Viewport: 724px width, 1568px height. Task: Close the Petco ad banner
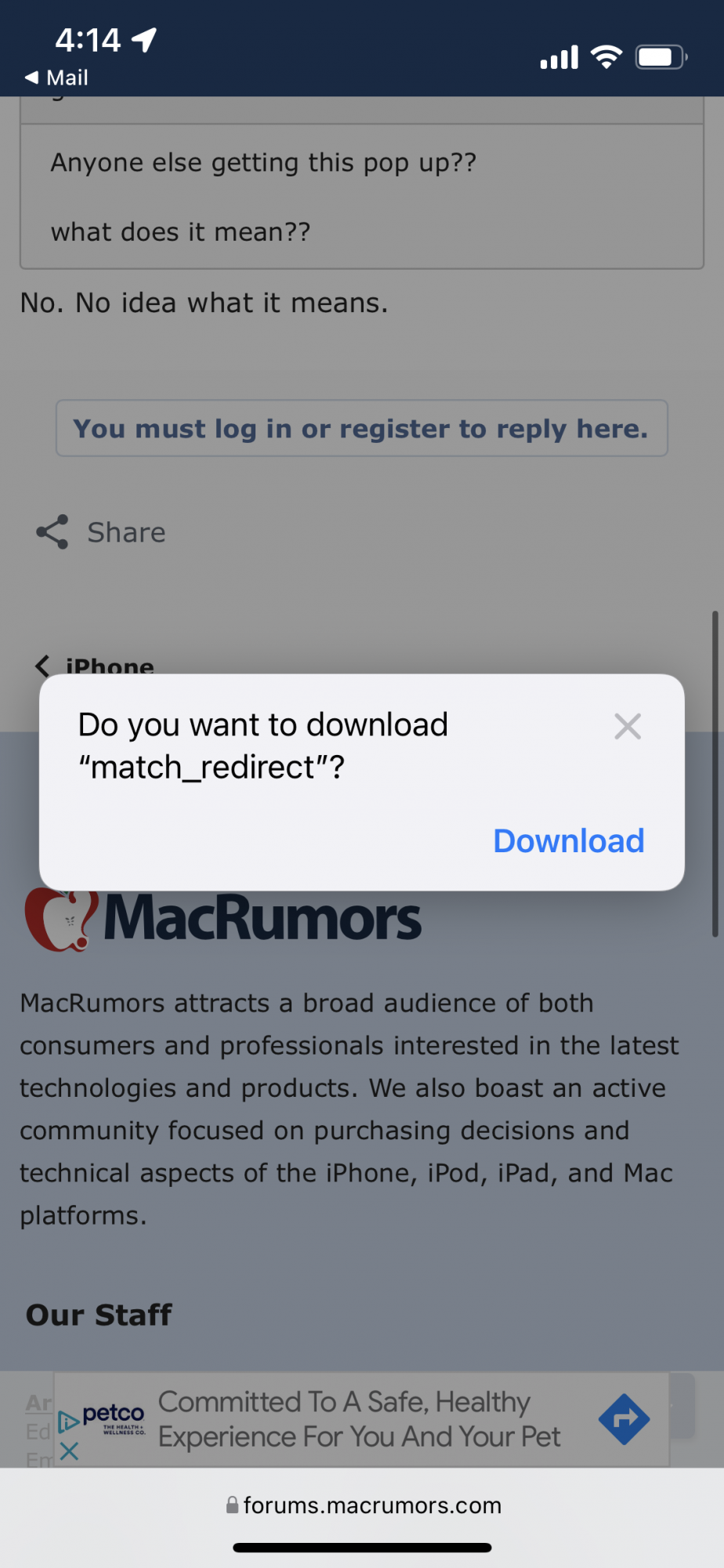tap(69, 1451)
